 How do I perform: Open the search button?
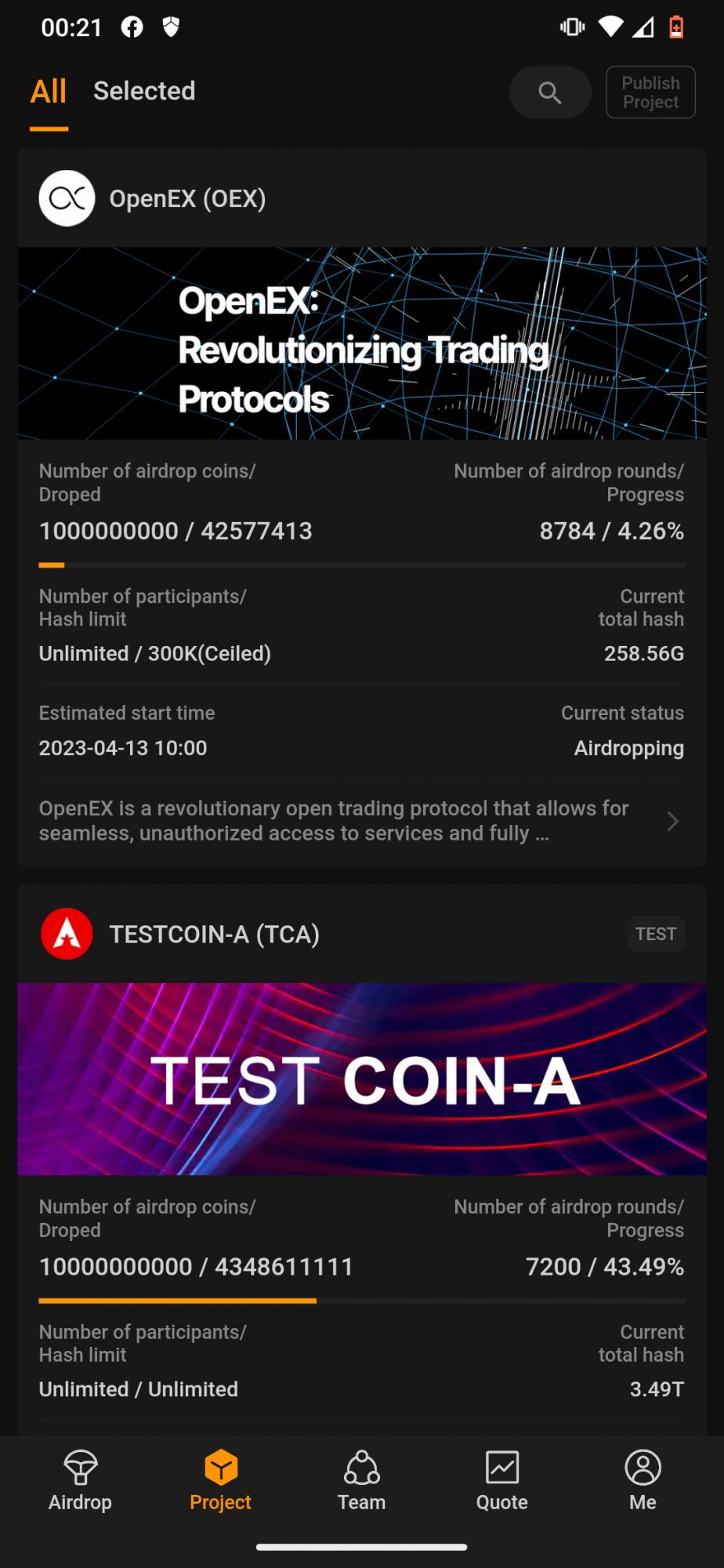550,93
